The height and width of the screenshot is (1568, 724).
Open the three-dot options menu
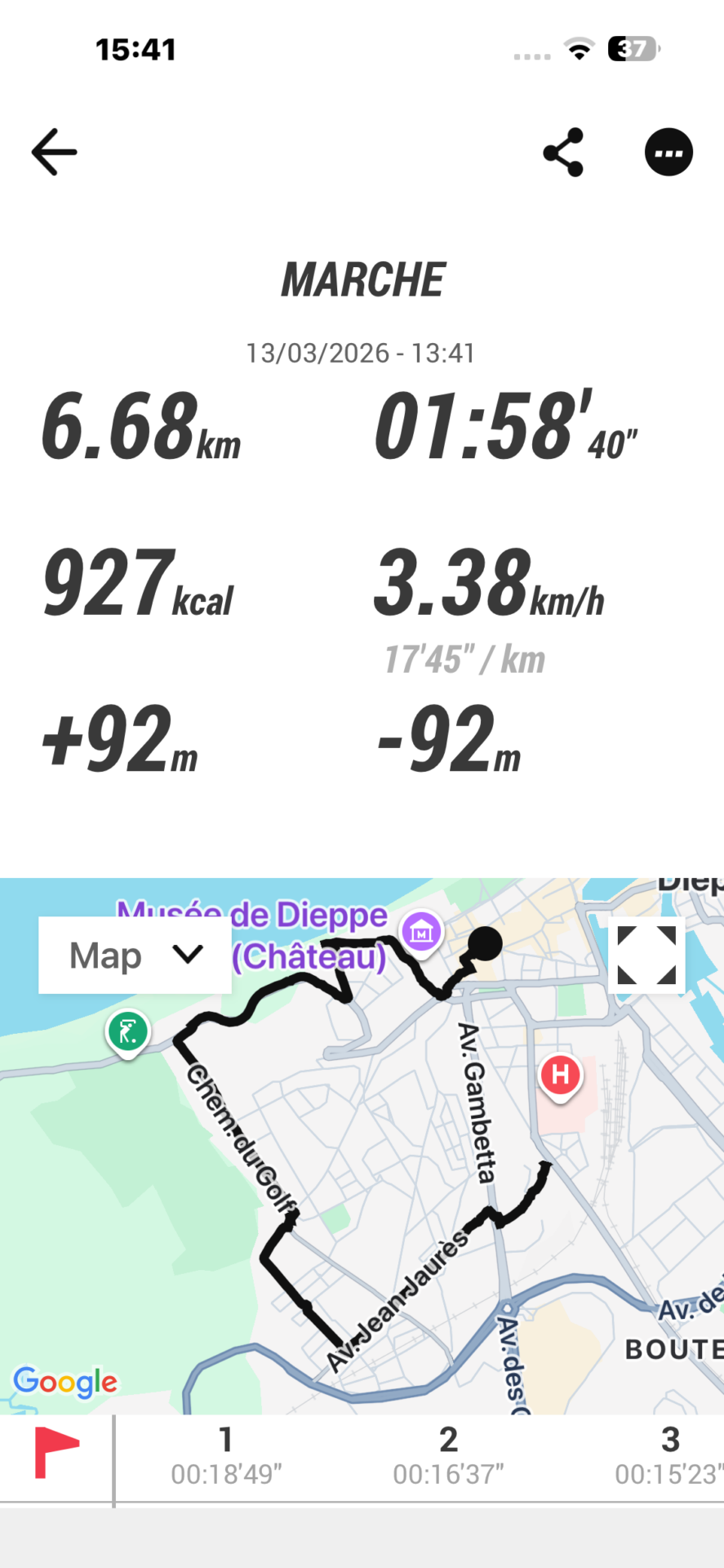point(668,152)
